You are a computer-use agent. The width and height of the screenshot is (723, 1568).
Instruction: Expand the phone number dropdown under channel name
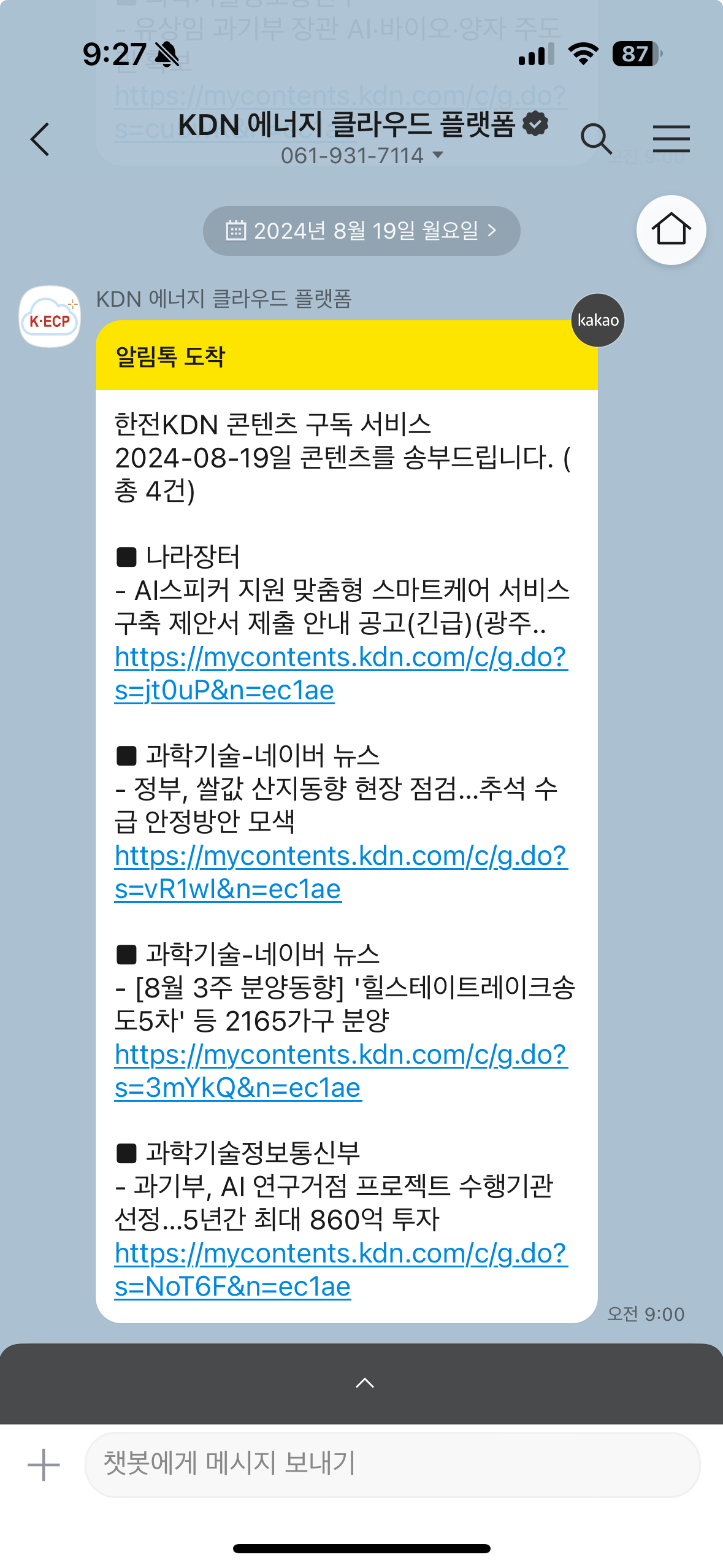tap(437, 156)
